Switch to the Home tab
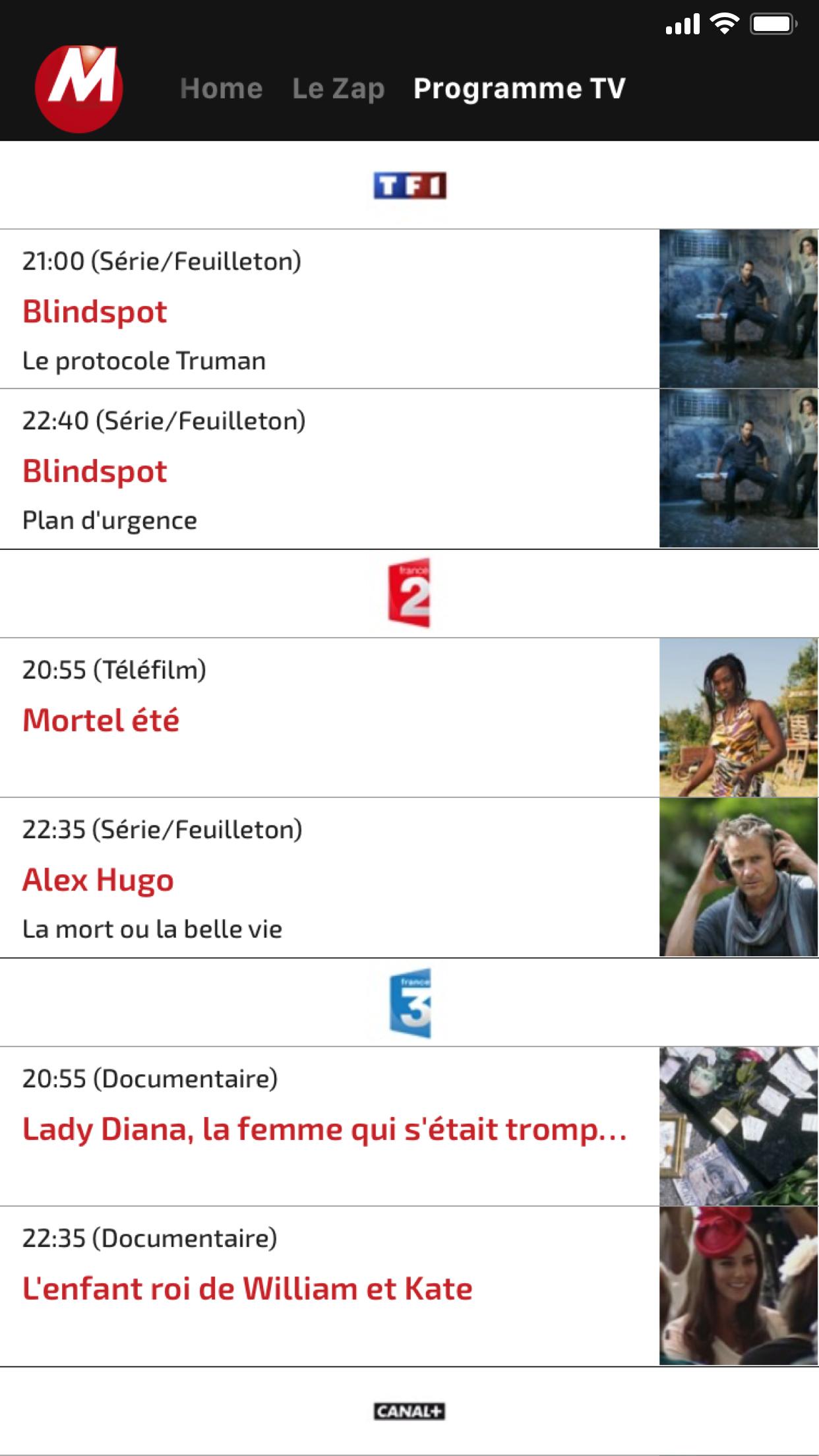Viewport: 819px width, 1456px height. coord(221,88)
